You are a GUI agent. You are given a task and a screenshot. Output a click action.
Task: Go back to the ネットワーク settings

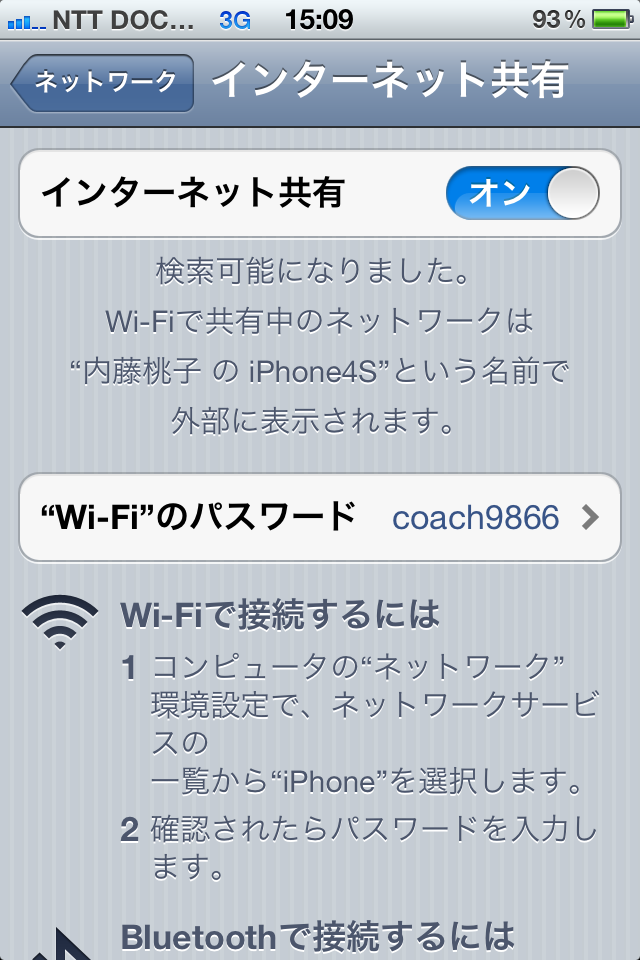tap(103, 83)
